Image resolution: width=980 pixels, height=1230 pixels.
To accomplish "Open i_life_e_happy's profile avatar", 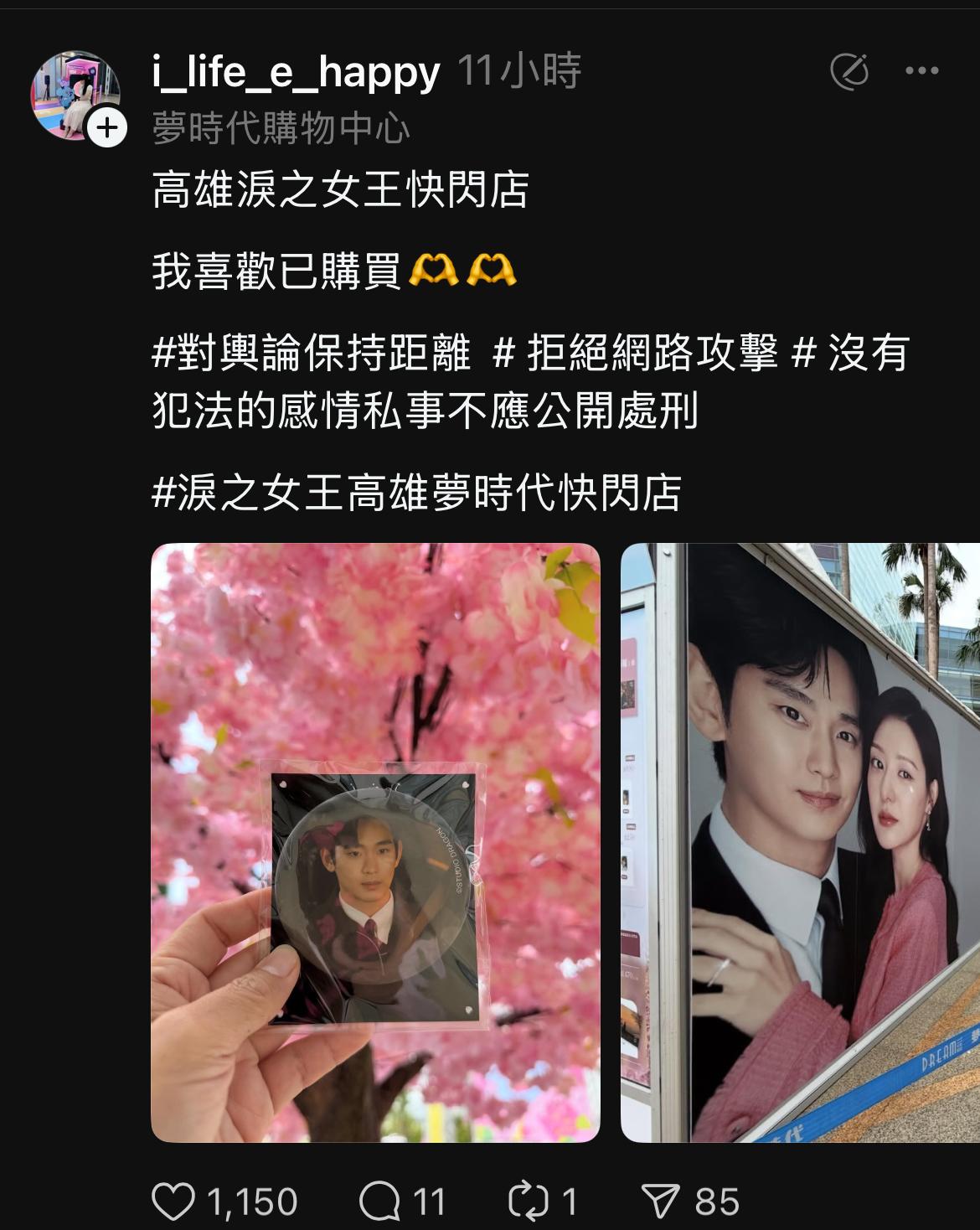I will [x=74, y=94].
